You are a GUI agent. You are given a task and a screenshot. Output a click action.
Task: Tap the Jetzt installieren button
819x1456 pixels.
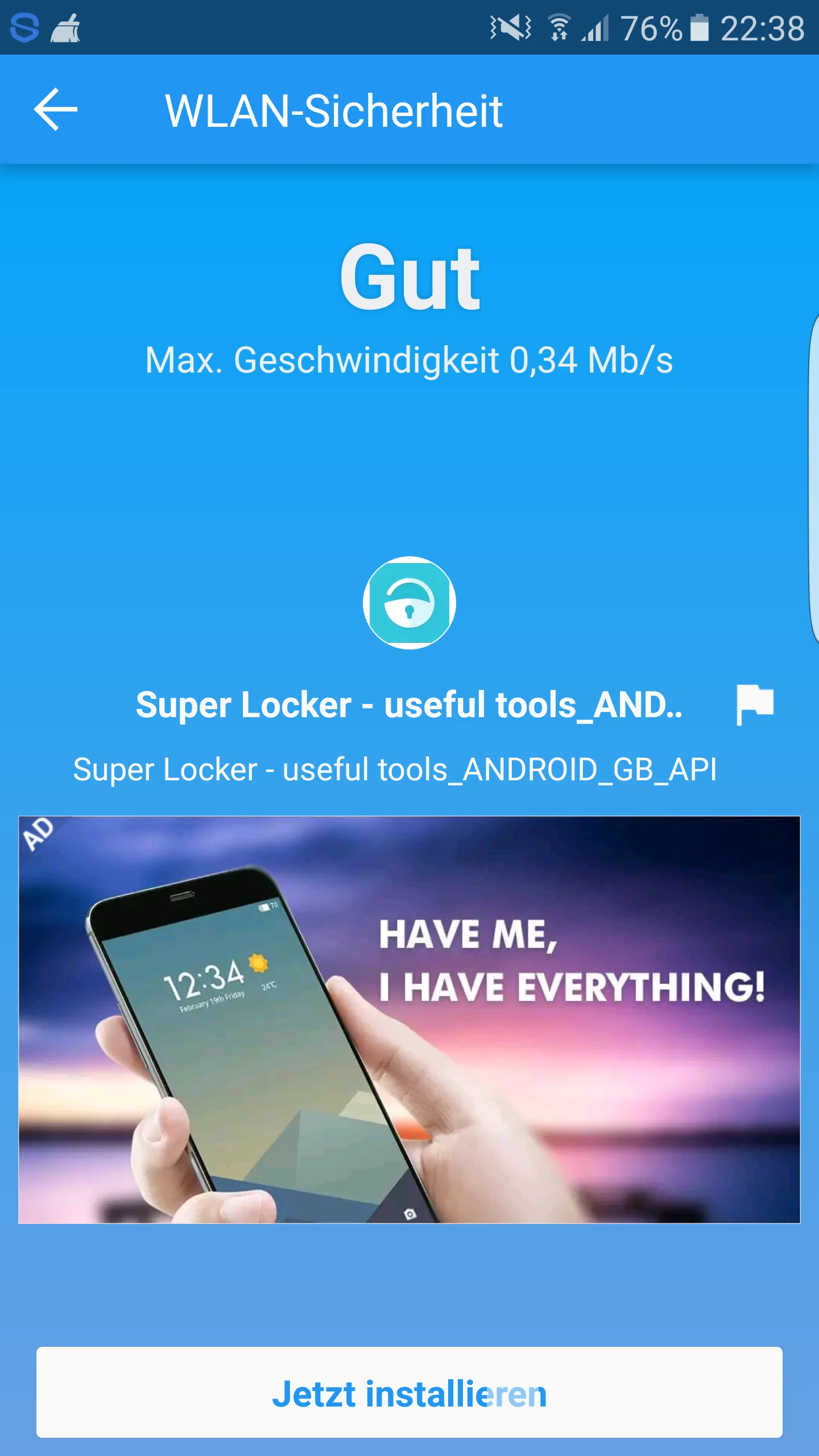tap(409, 1392)
